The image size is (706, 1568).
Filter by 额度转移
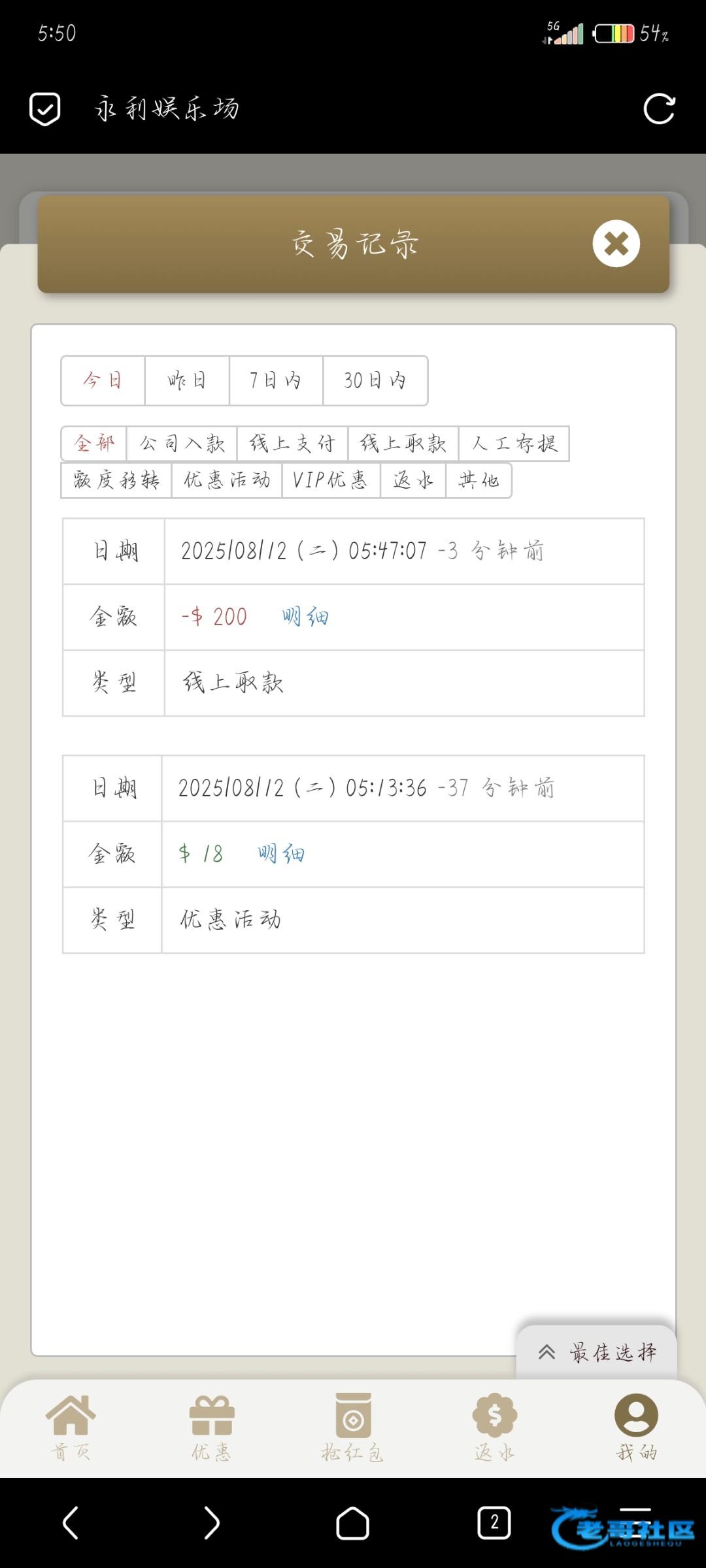tap(116, 480)
